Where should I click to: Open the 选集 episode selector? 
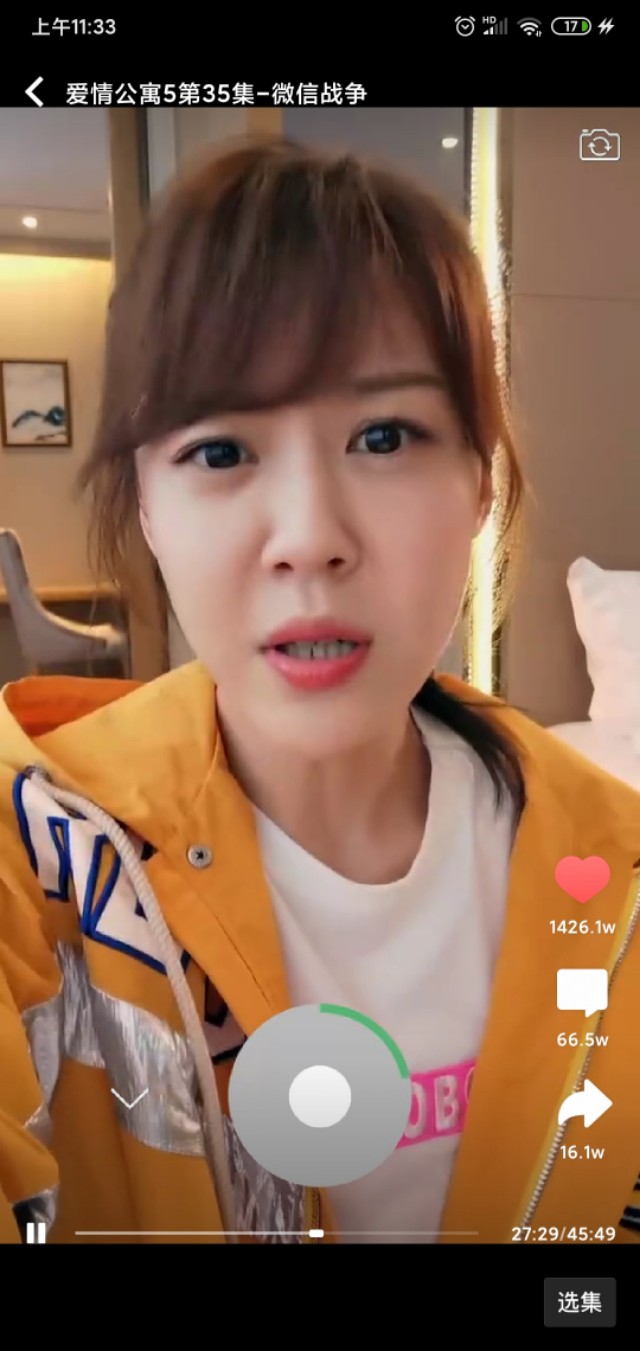tap(579, 1302)
